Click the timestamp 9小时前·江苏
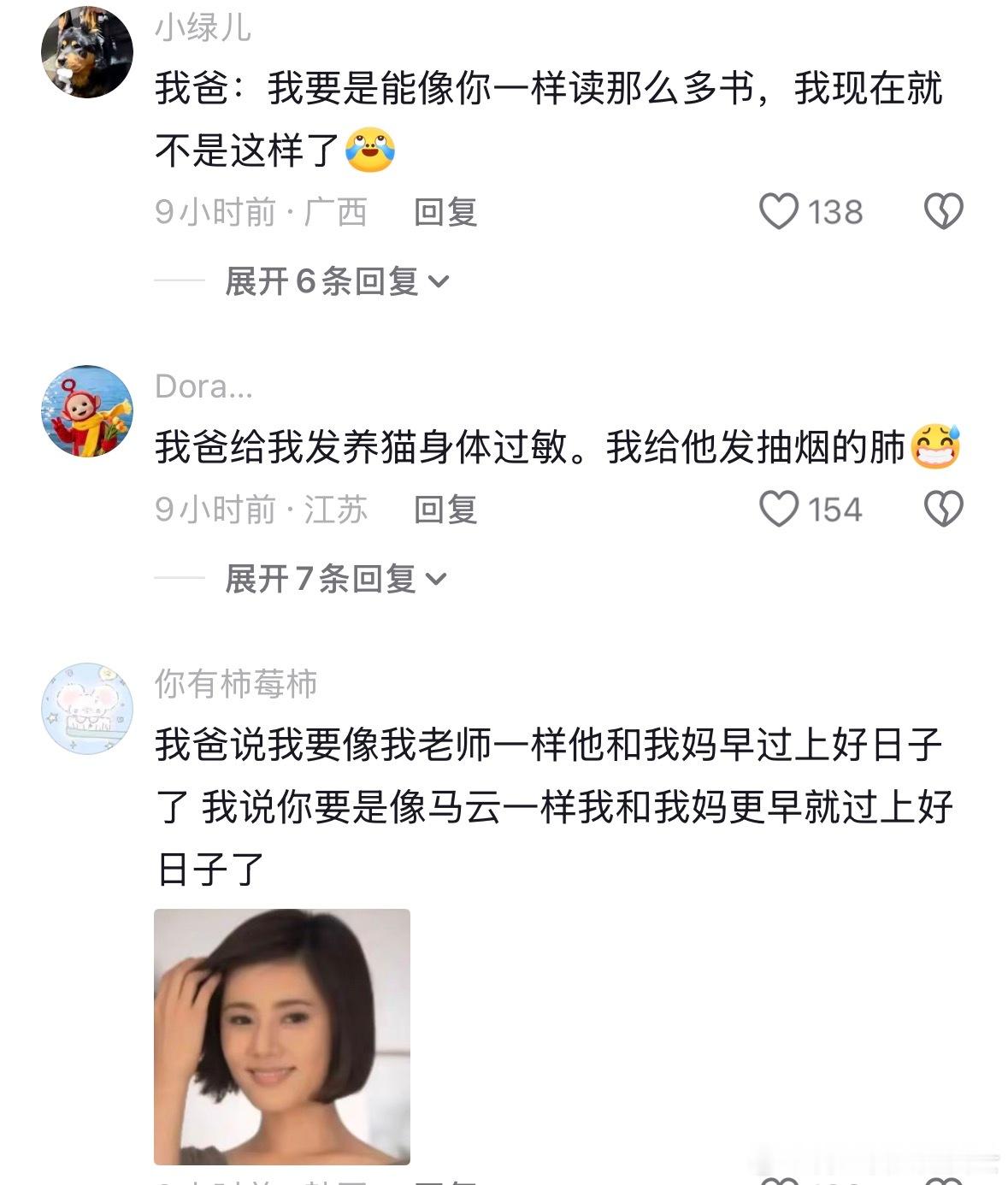Viewport: 1008px width, 1185px height. tap(261, 510)
